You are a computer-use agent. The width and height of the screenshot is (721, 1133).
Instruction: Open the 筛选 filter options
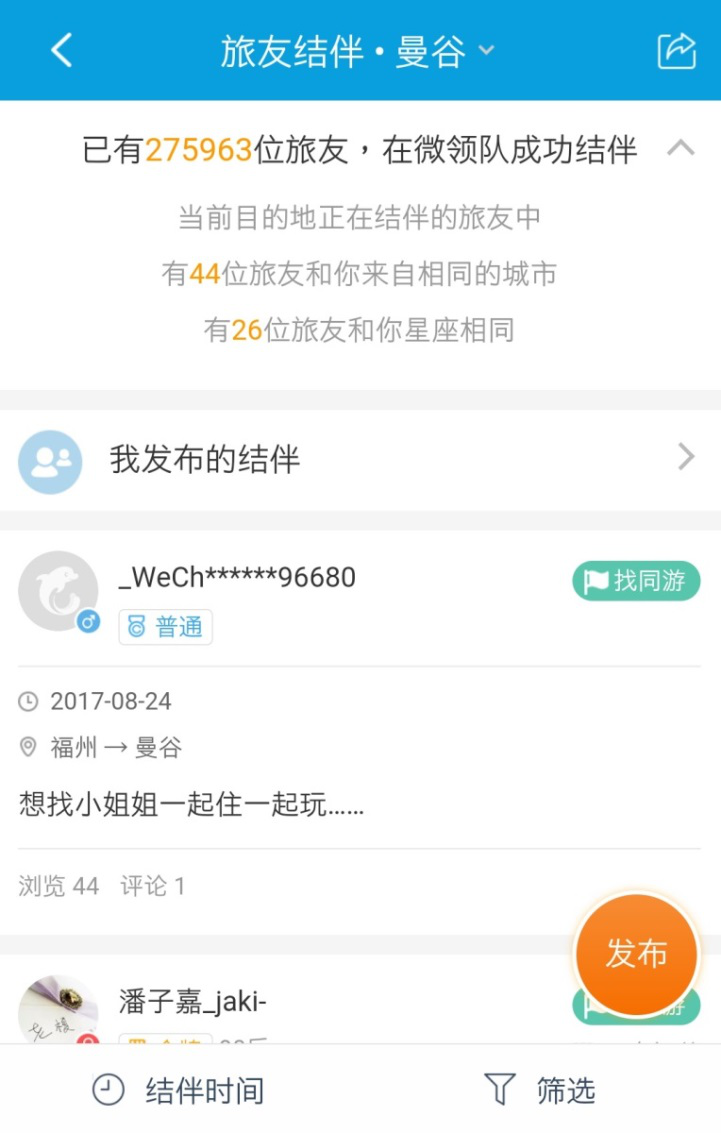point(540,1089)
